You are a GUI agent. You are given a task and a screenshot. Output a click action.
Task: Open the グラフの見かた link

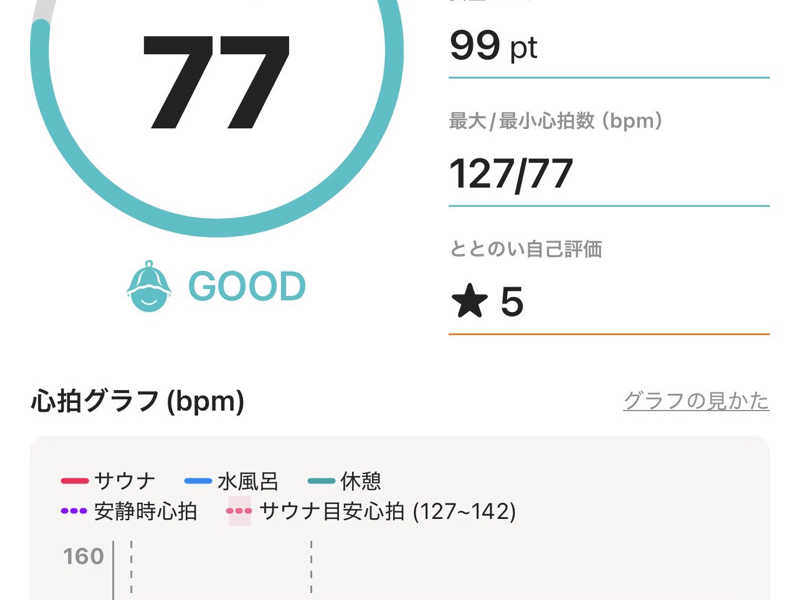(x=696, y=401)
